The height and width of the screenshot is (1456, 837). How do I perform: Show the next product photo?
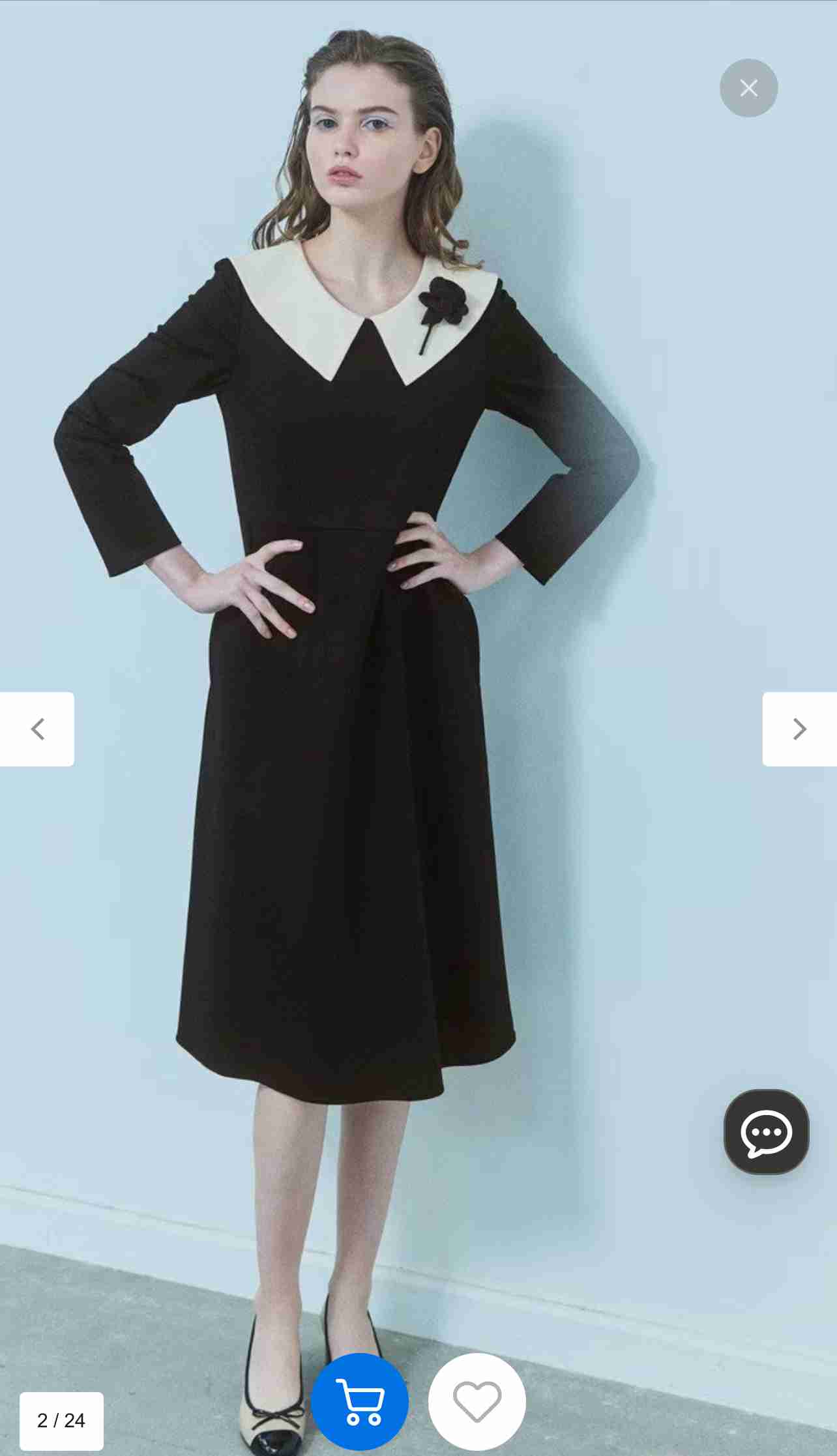pos(799,729)
